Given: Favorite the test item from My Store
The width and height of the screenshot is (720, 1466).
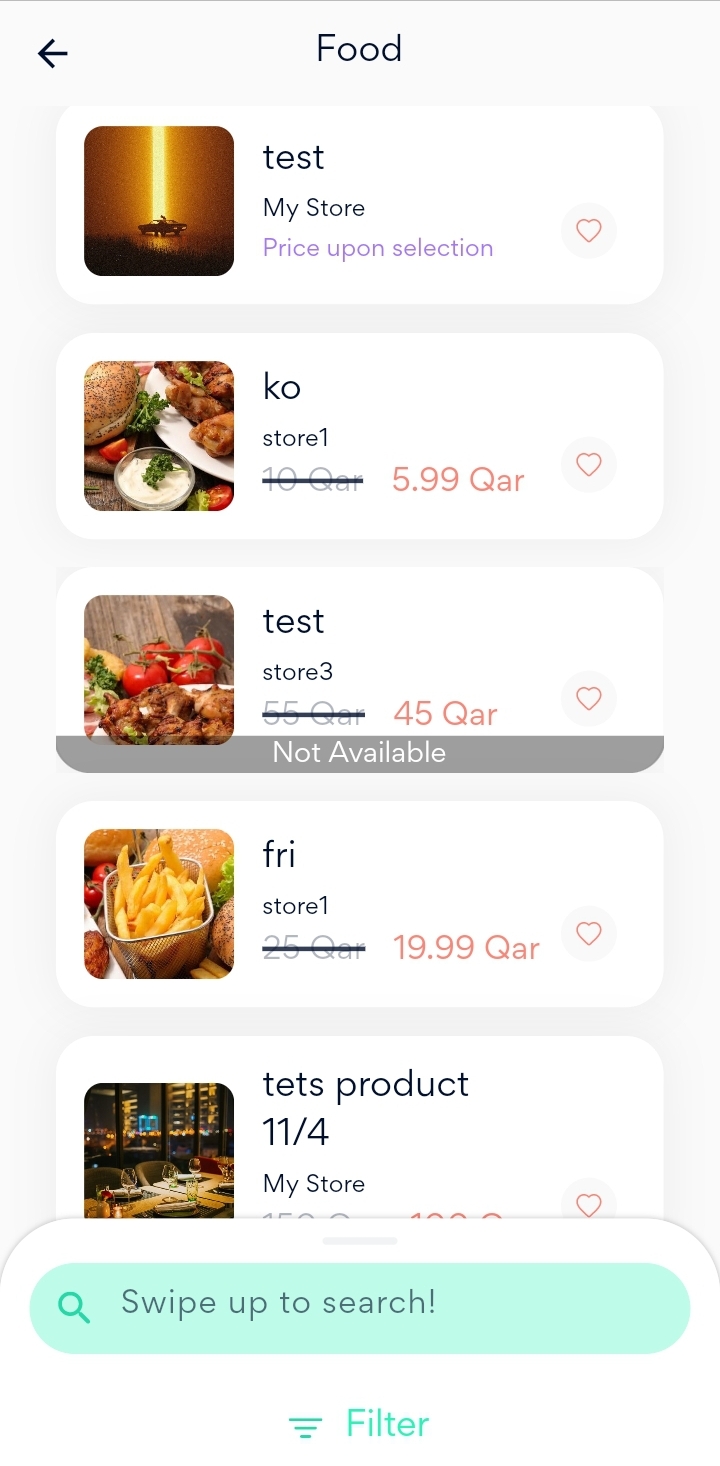Looking at the screenshot, I should pos(588,231).
